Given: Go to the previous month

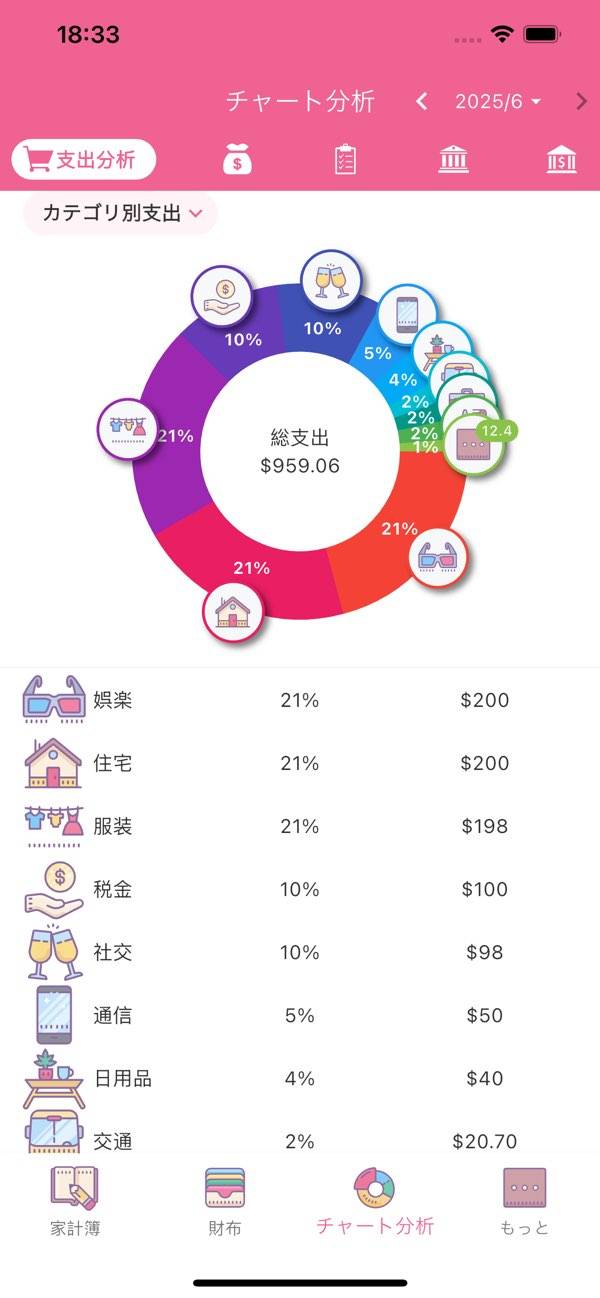Looking at the screenshot, I should pyautogui.click(x=422, y=101).
